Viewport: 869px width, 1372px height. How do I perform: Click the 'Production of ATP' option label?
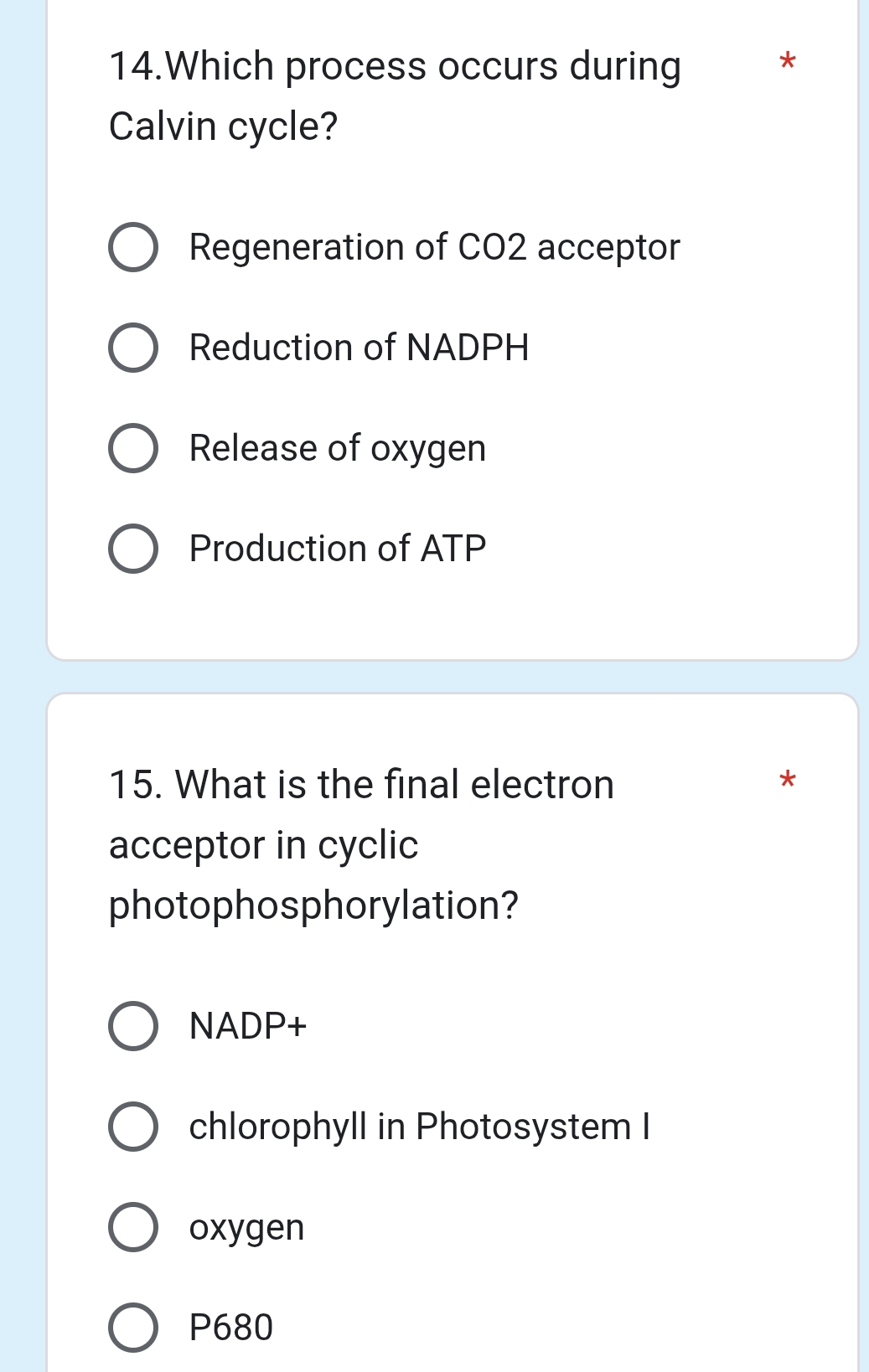tap(338, 549)
